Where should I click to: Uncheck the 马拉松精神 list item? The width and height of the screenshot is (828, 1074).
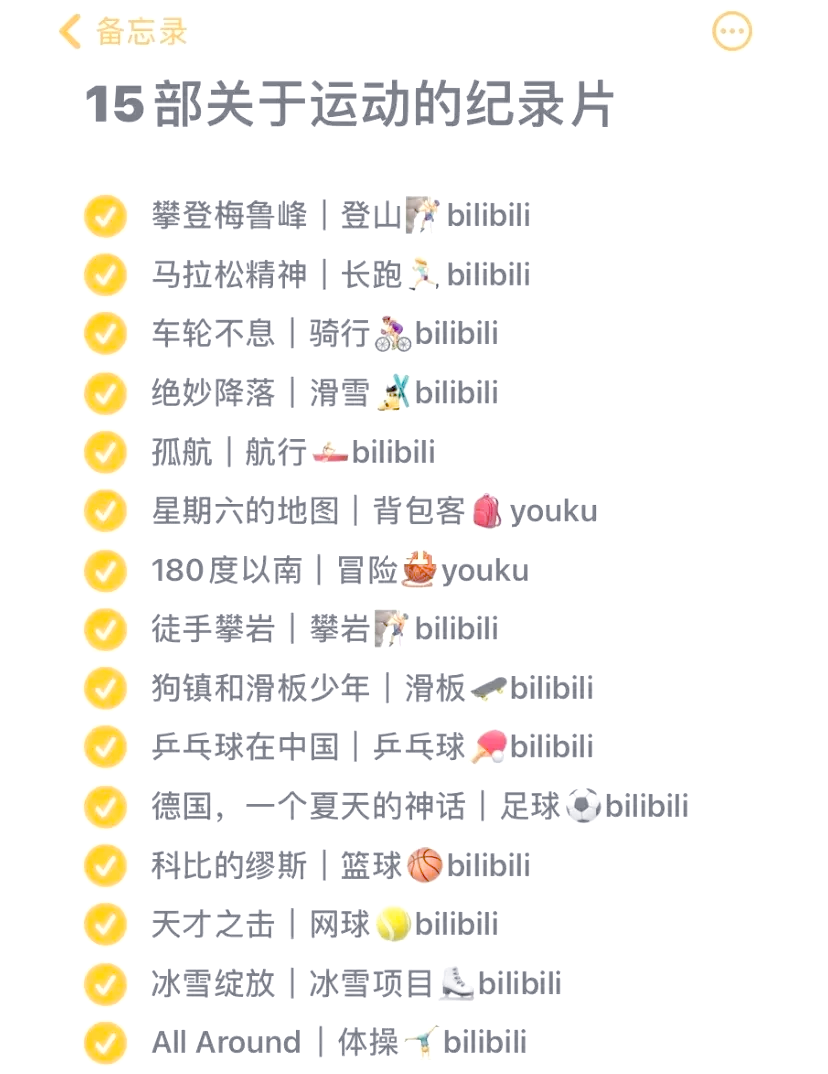click(x=105, y=274)
